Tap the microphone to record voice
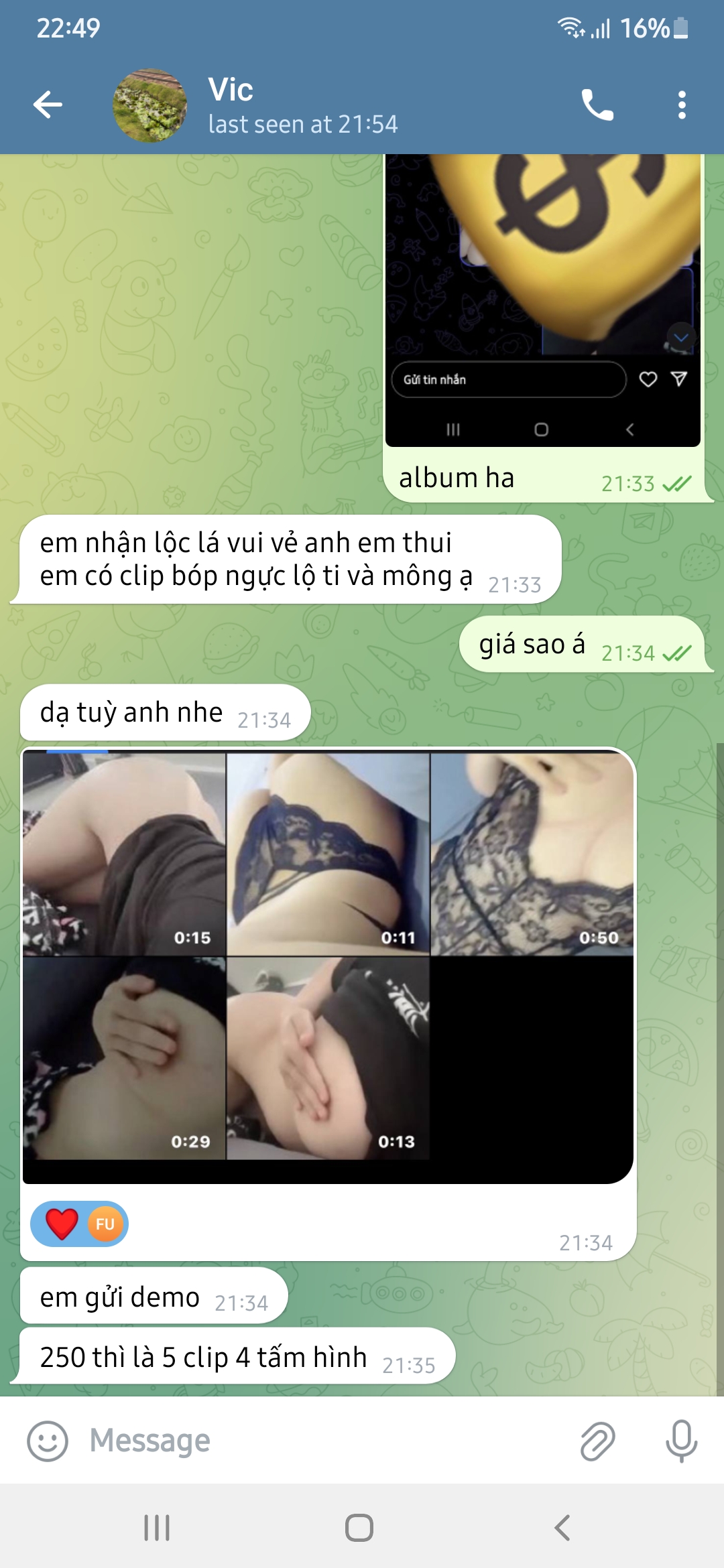This screenshot has width=724, height=1568. [682, 1441]
